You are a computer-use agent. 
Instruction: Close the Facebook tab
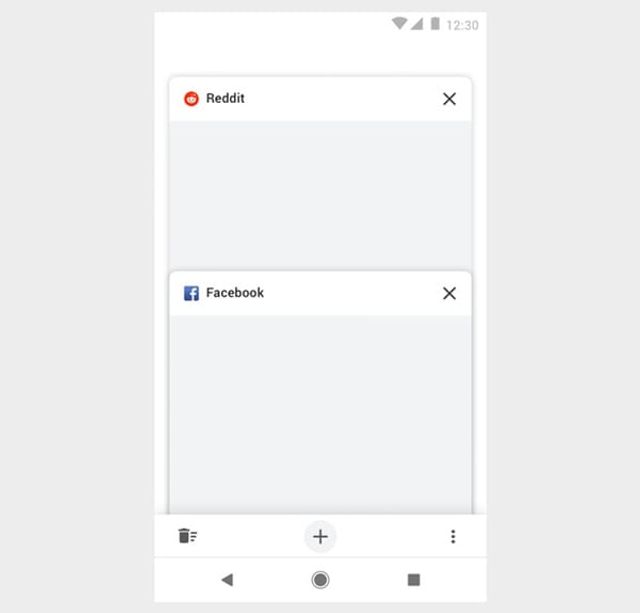(x=449, y=293)
